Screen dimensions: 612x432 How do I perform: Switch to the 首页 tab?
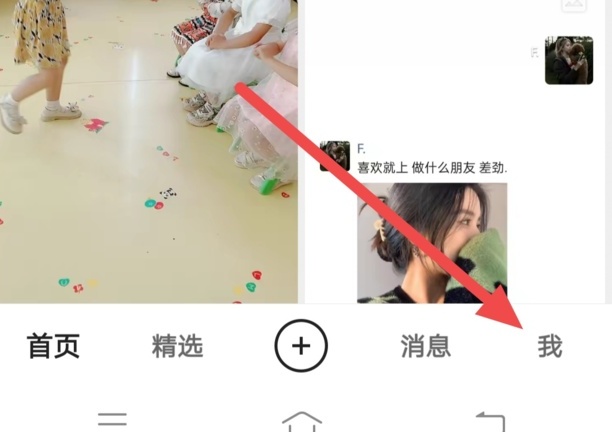point(53,347)
